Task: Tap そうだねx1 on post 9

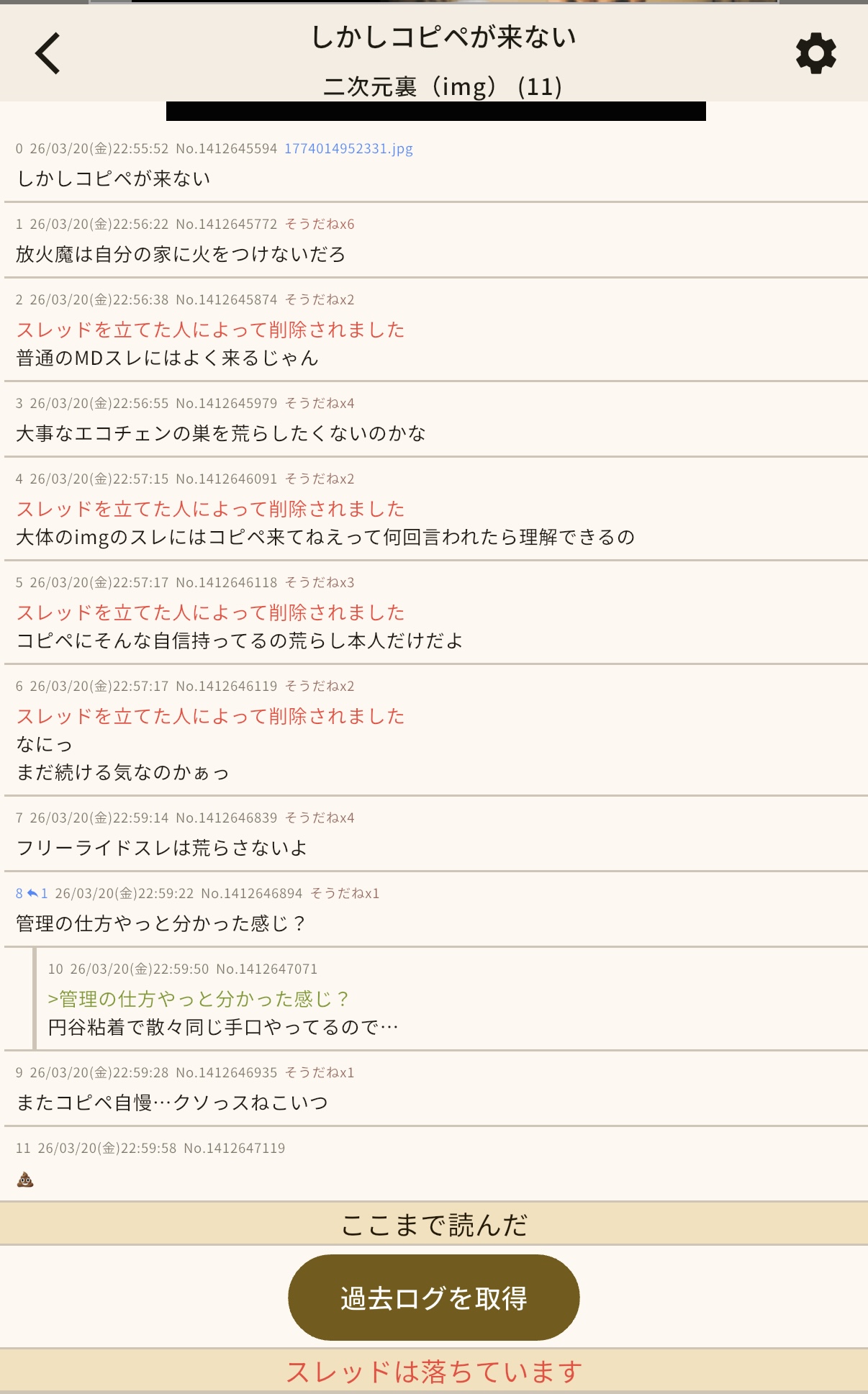Action: coord(320,1073)
